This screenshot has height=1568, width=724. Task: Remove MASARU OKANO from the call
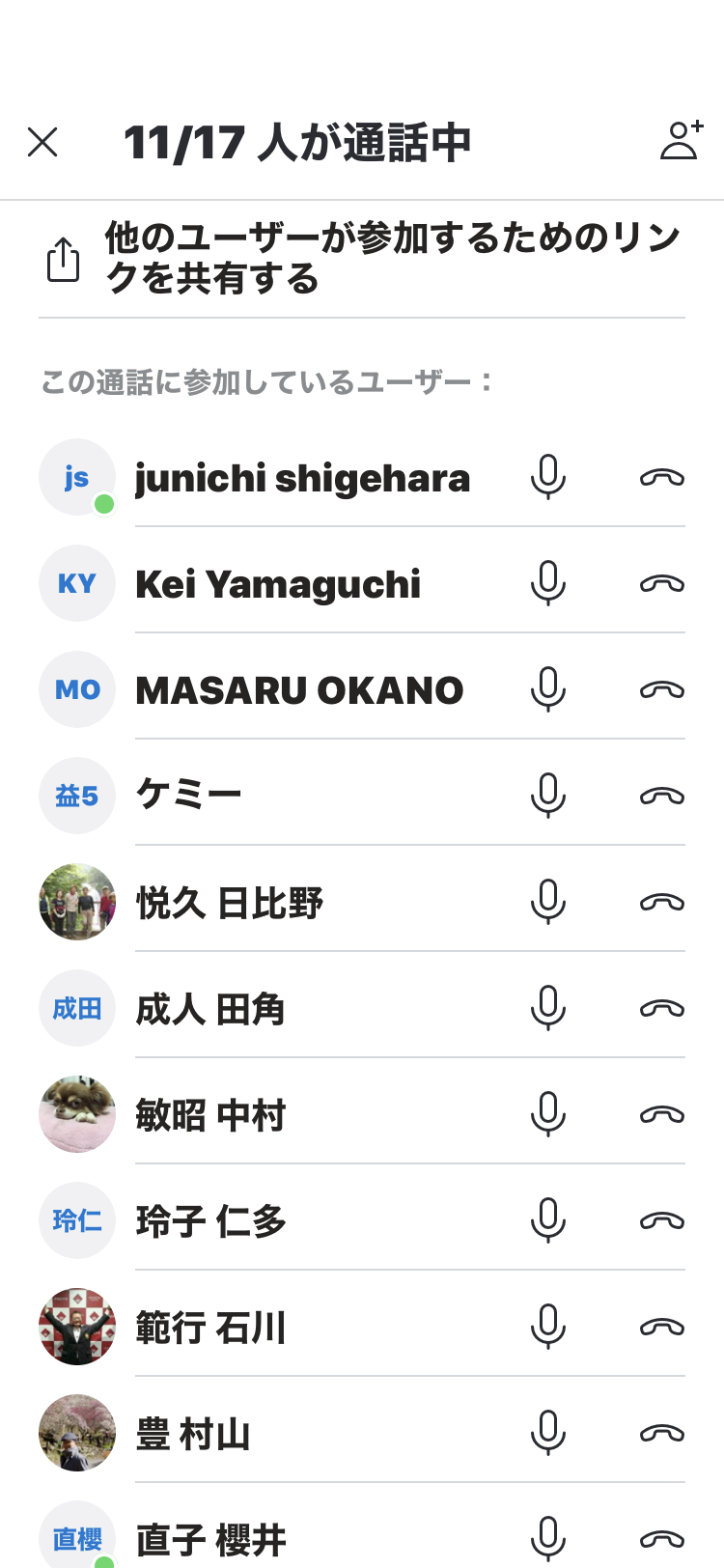click(x=662, y=689)
